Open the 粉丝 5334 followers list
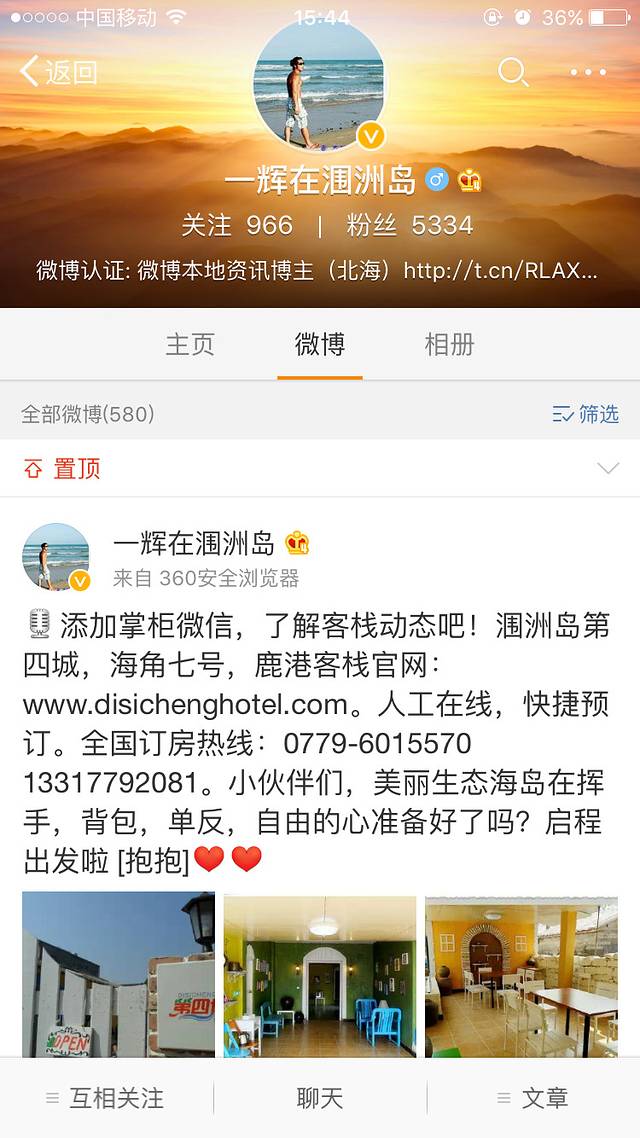640x1138 pixels. pos(409,225)
